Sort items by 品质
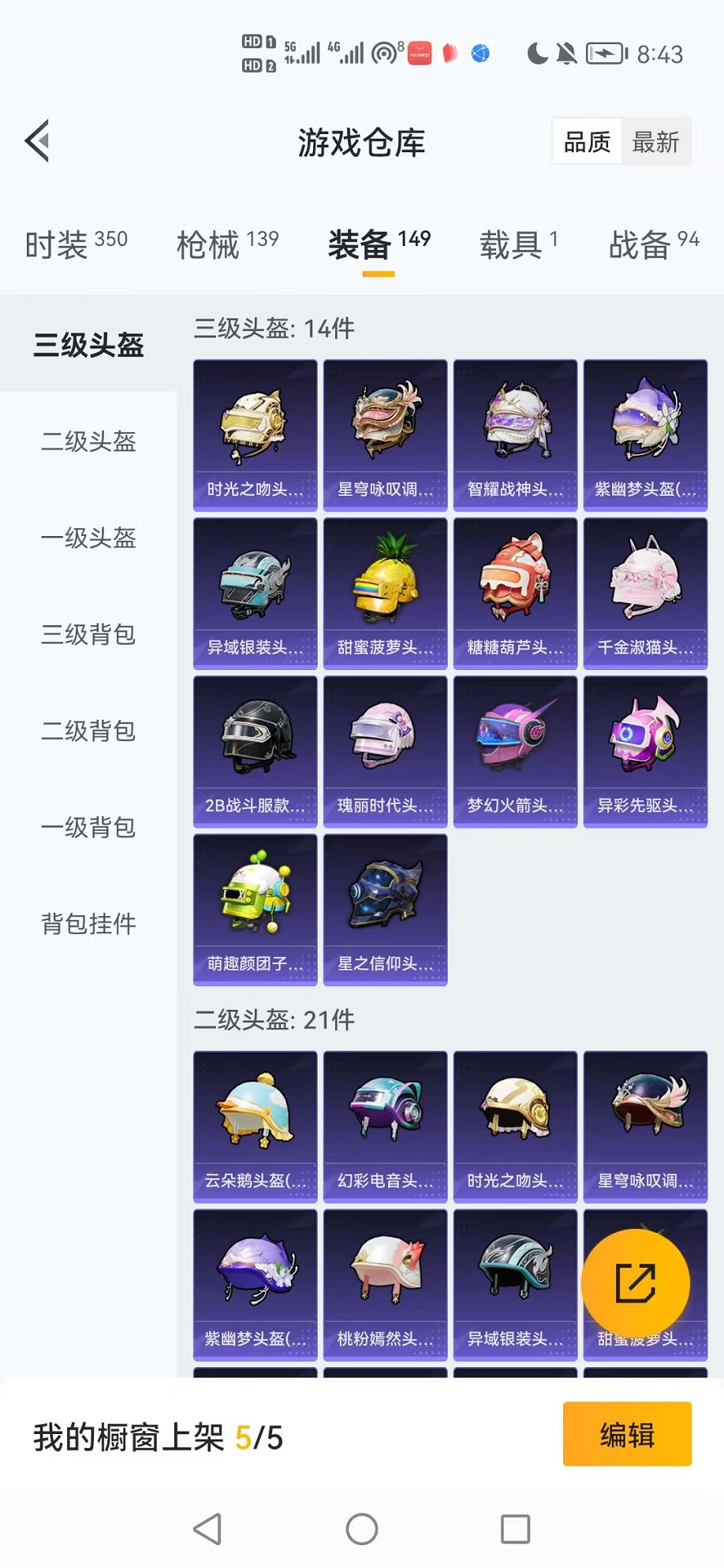Image resolution: width=724 pixels, height=1568 pixels. coord(588,142)
